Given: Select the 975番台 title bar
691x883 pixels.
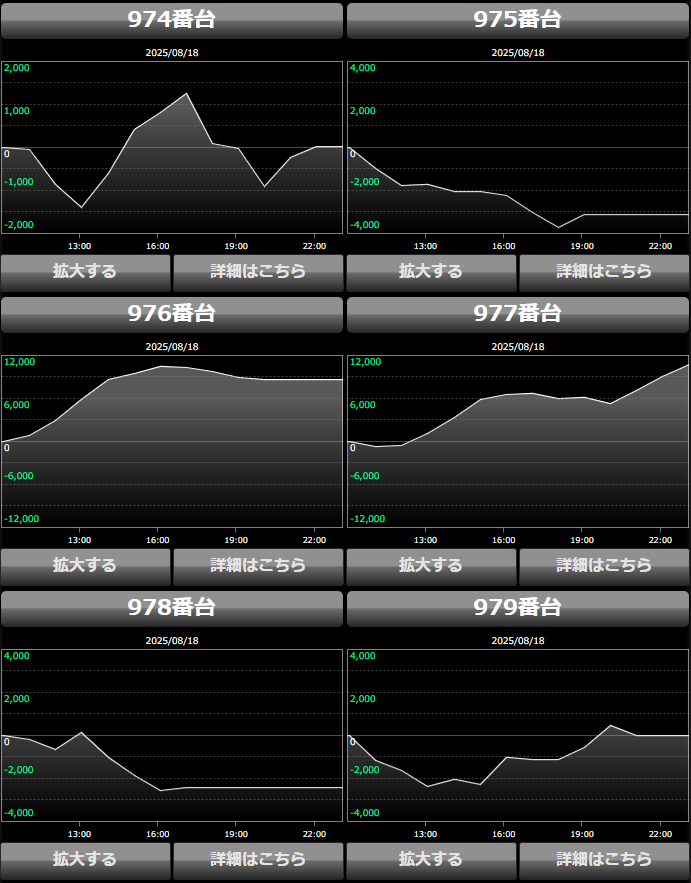Looking at the screenshot, I should click(518, 20).
